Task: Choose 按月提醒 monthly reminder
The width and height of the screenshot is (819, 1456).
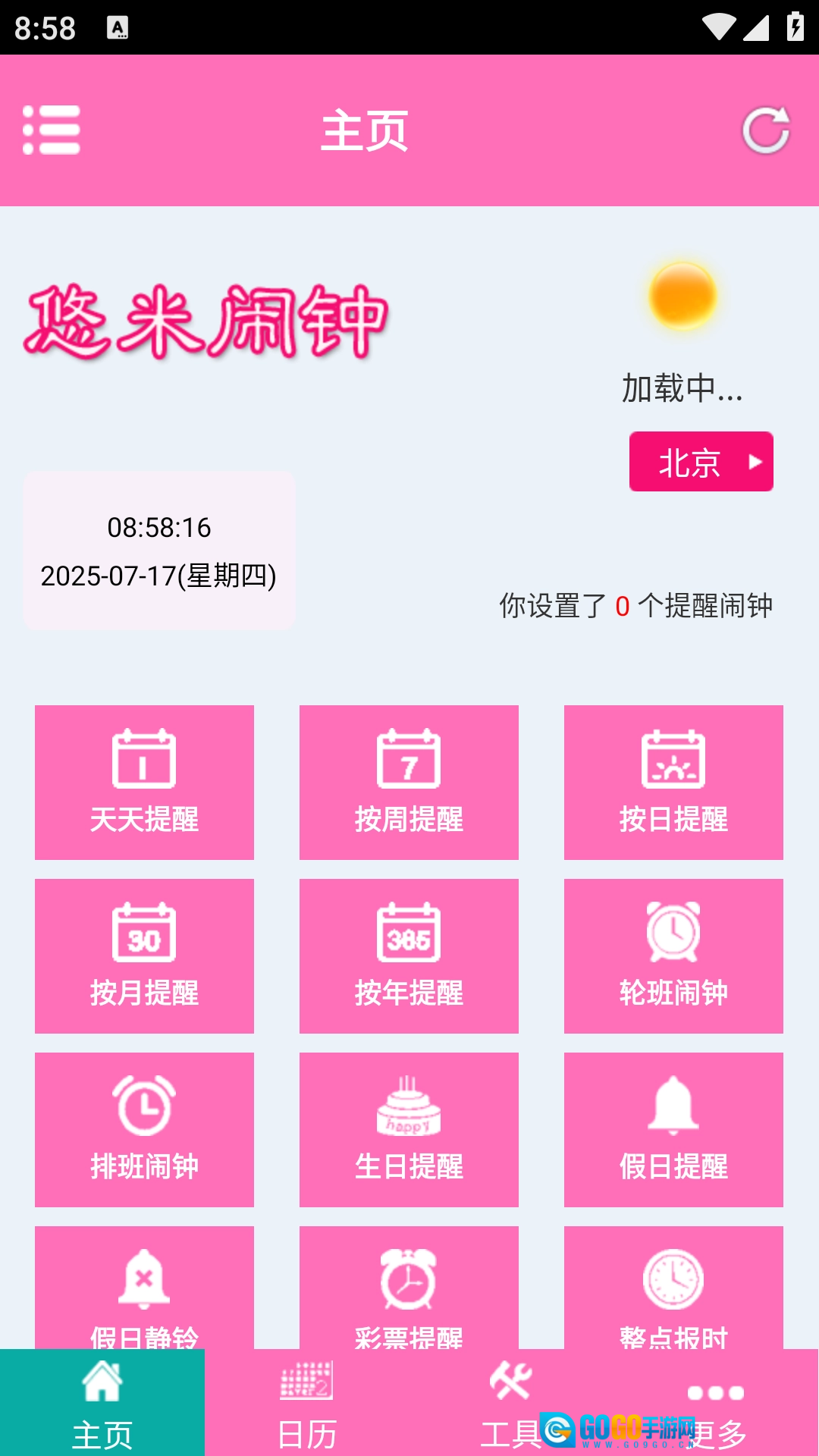Action: [x=144, y=956]
